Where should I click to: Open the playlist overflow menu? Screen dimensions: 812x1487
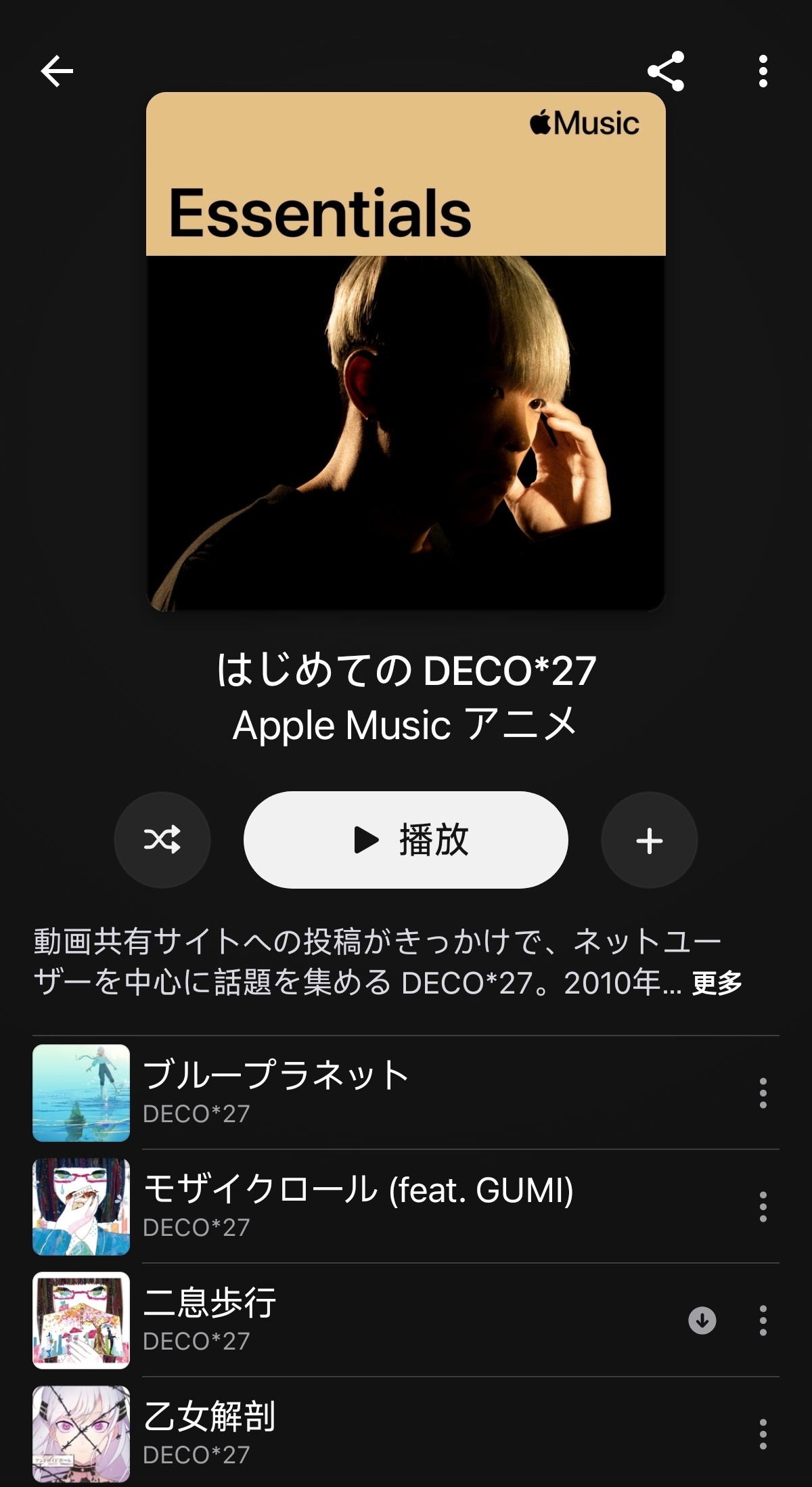(x=763, y=71)
